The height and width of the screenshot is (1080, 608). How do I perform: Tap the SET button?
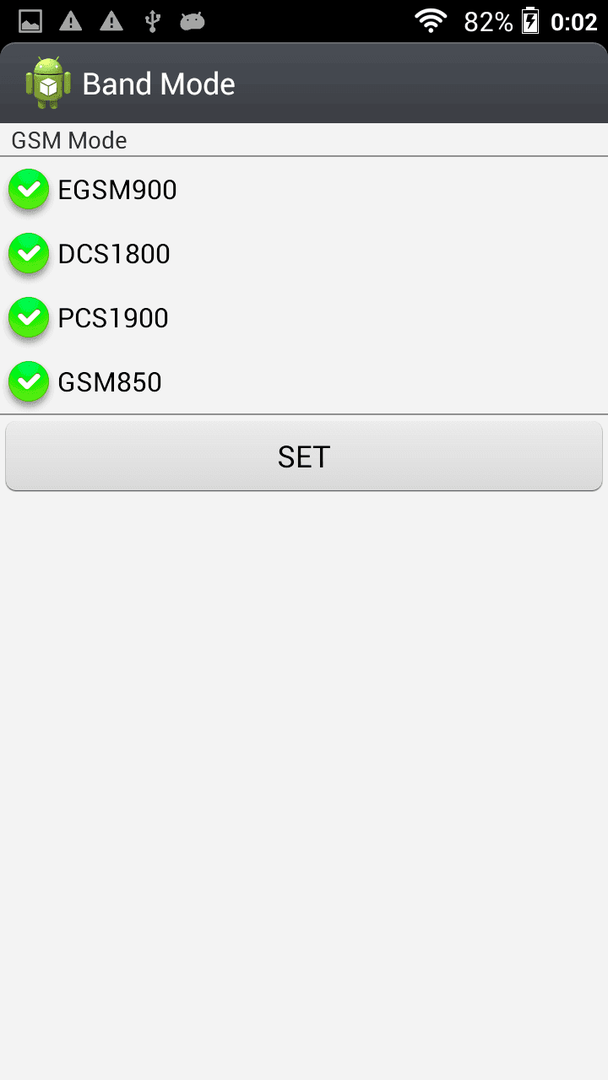click(304, 457)
